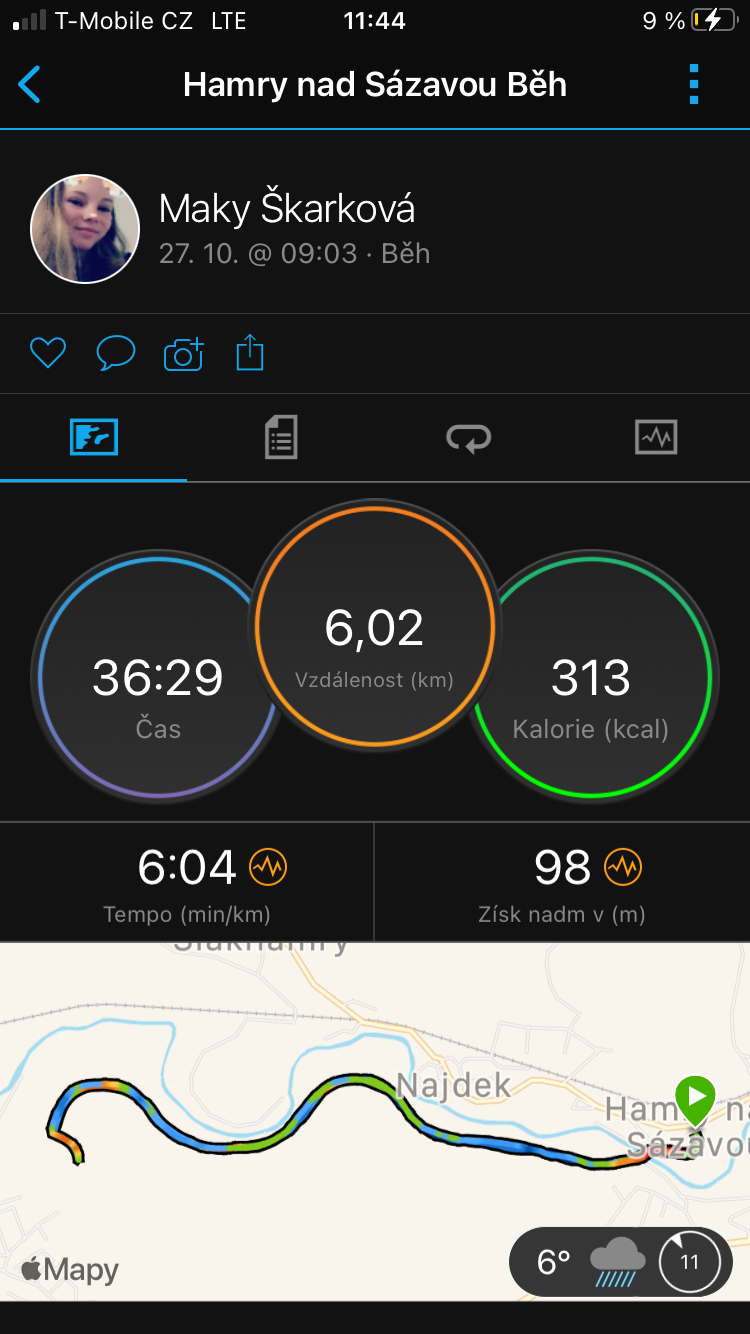Screen dimensions: 750x1334
Task: Switch to the stats details tab
Action: 281,438
